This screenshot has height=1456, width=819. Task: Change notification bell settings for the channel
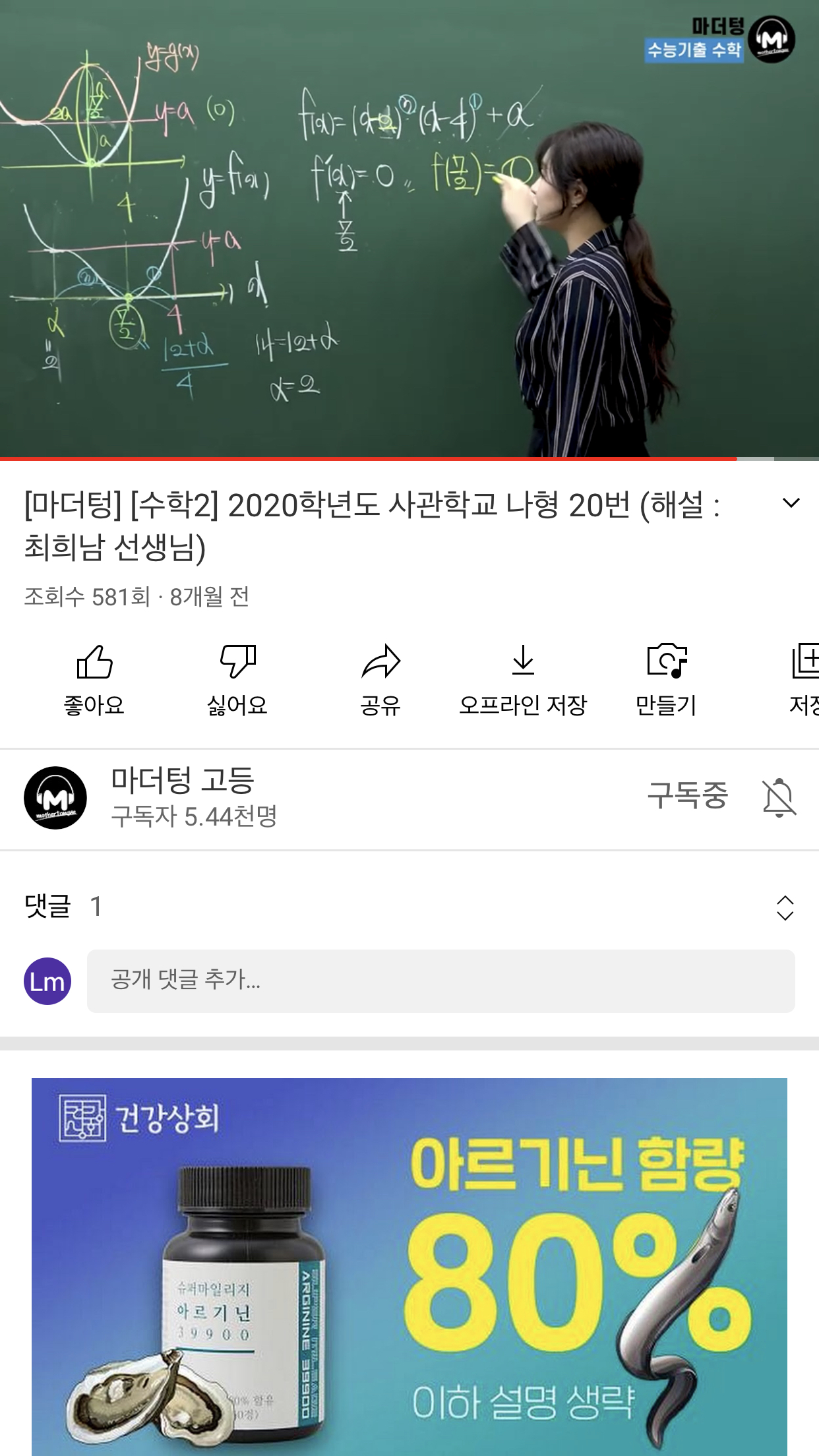[779, 798]
